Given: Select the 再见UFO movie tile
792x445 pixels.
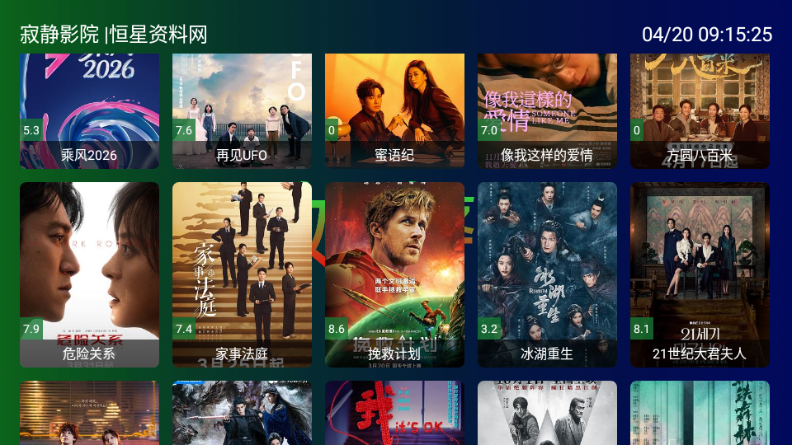Looking at the screenshot, I should (242, 110).
